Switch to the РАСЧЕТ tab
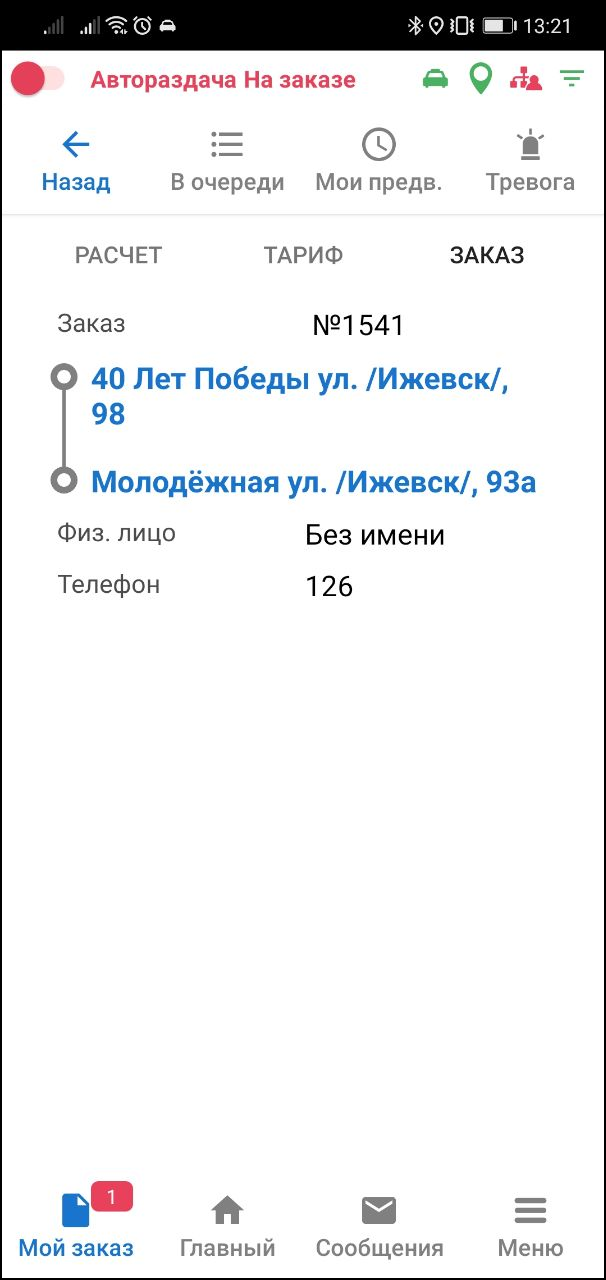 click(118, 255)
